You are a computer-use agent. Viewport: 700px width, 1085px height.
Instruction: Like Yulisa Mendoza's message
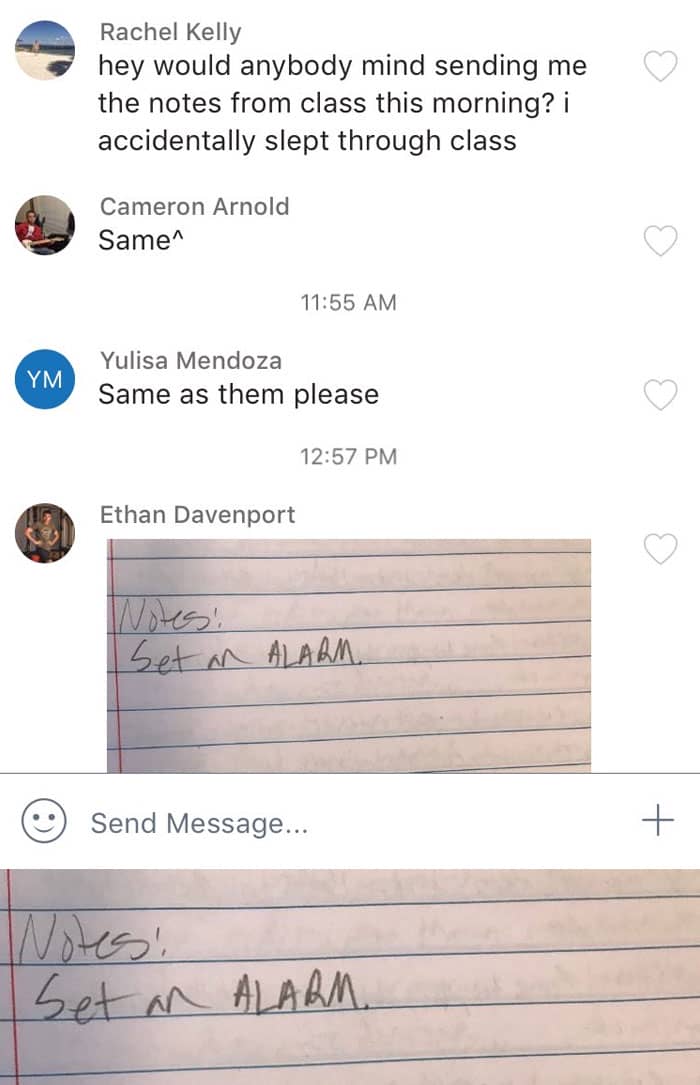[661, 395]
